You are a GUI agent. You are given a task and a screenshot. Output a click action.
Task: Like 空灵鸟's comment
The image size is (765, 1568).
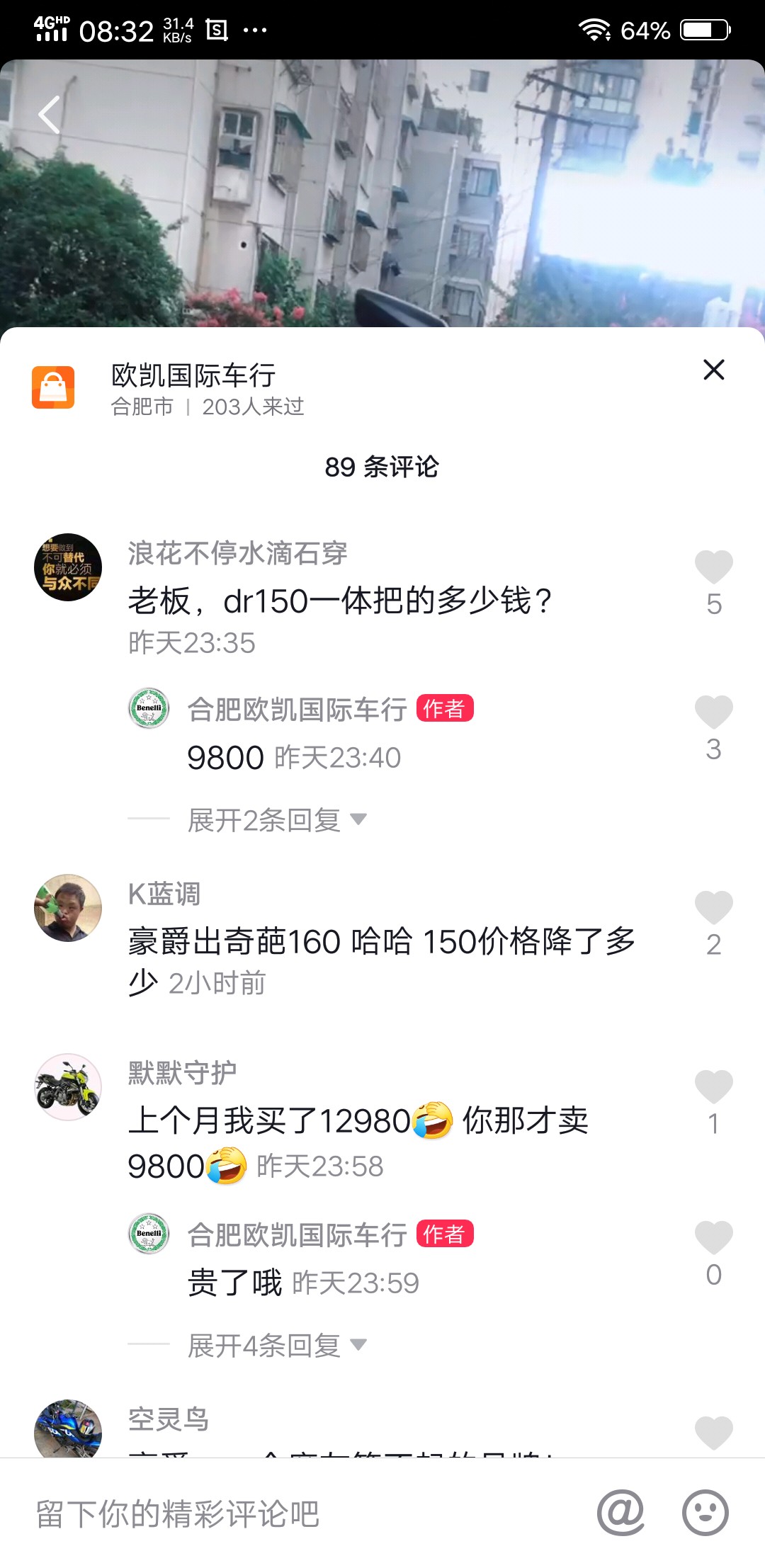click(x=713, y=1433)
